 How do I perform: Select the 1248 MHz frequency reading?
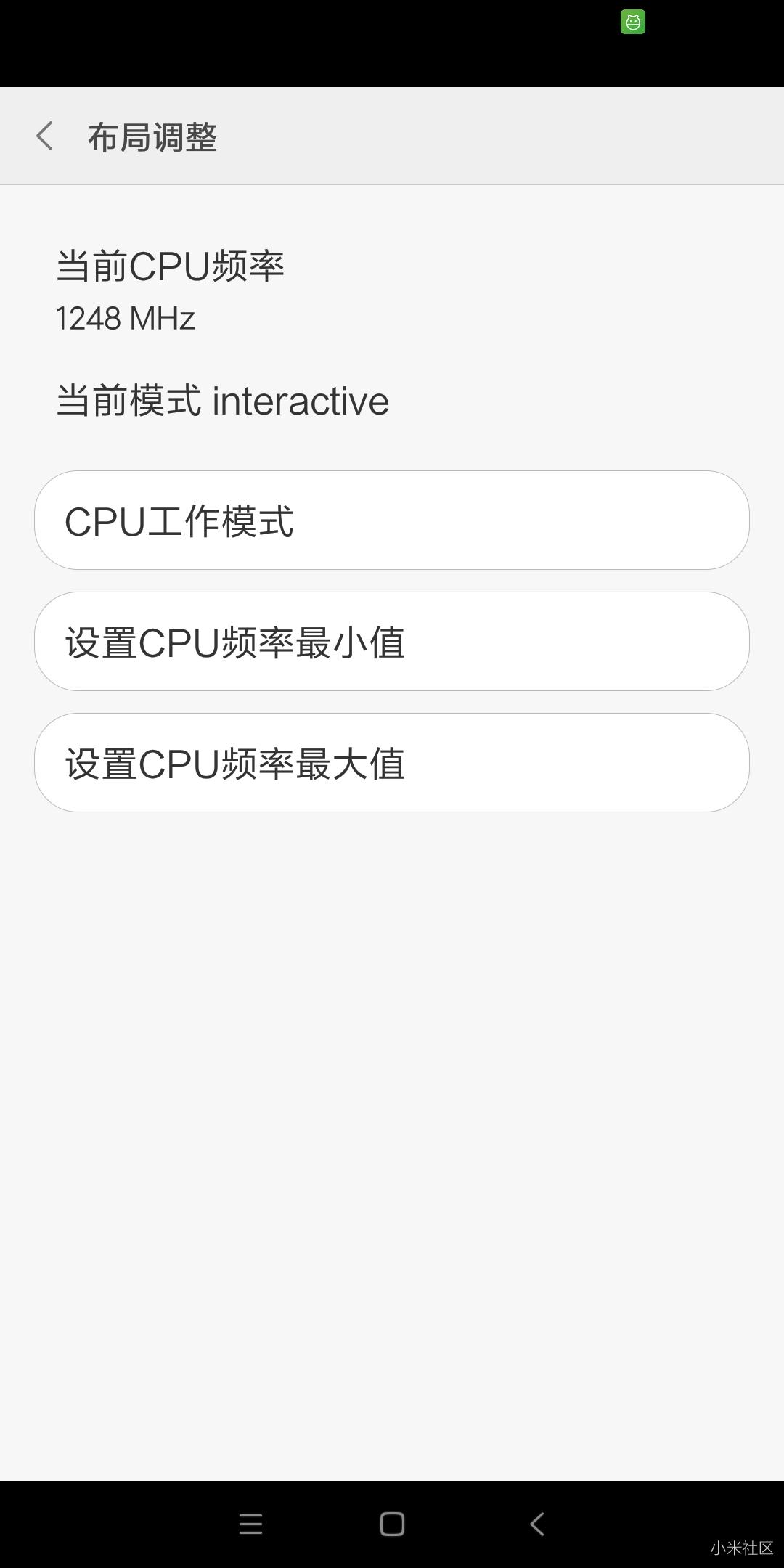pyautogui.click(x=125, y=317)
